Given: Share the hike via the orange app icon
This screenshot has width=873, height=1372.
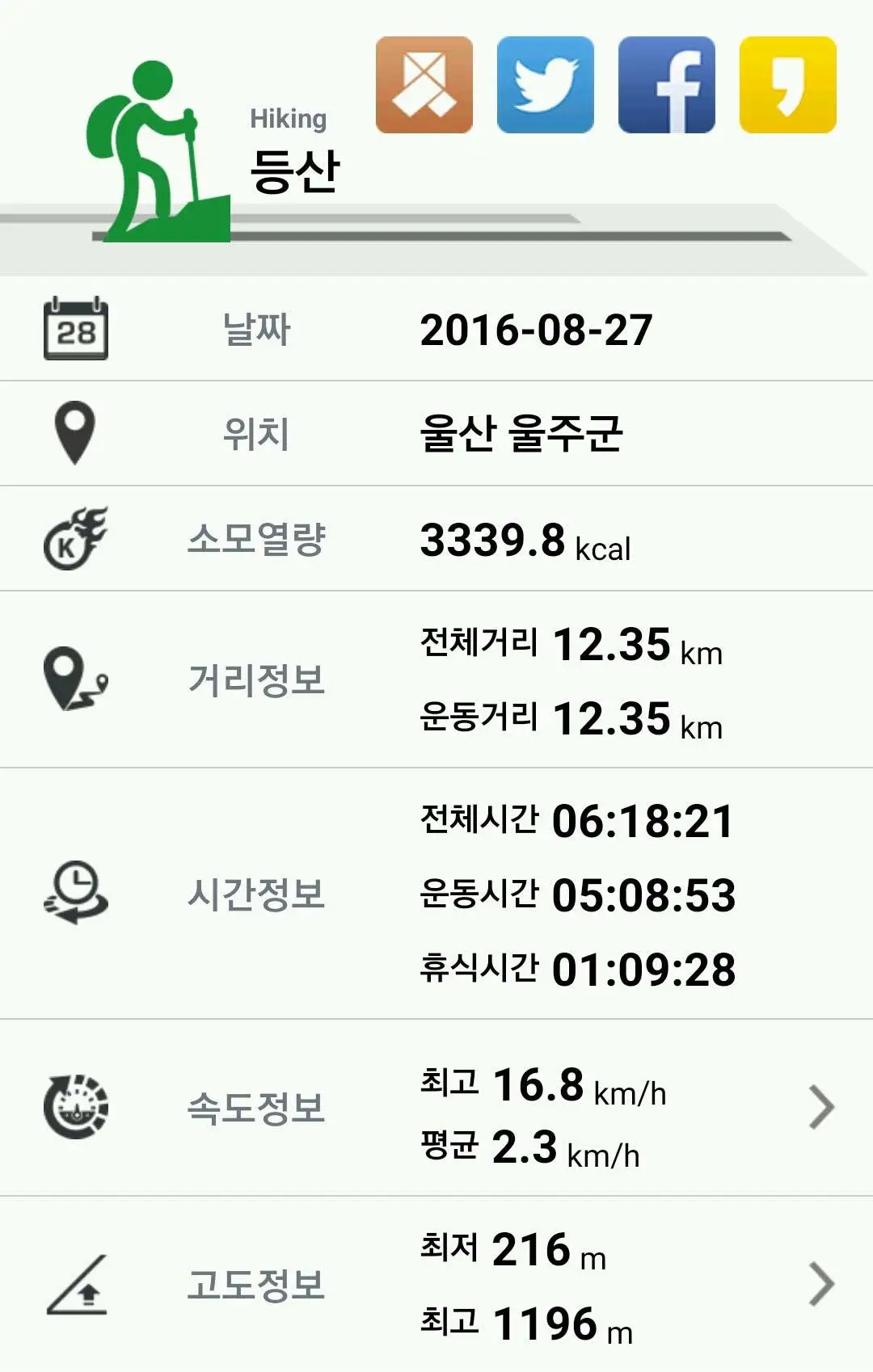Looking at the screenshot, I should coord(424,85).
